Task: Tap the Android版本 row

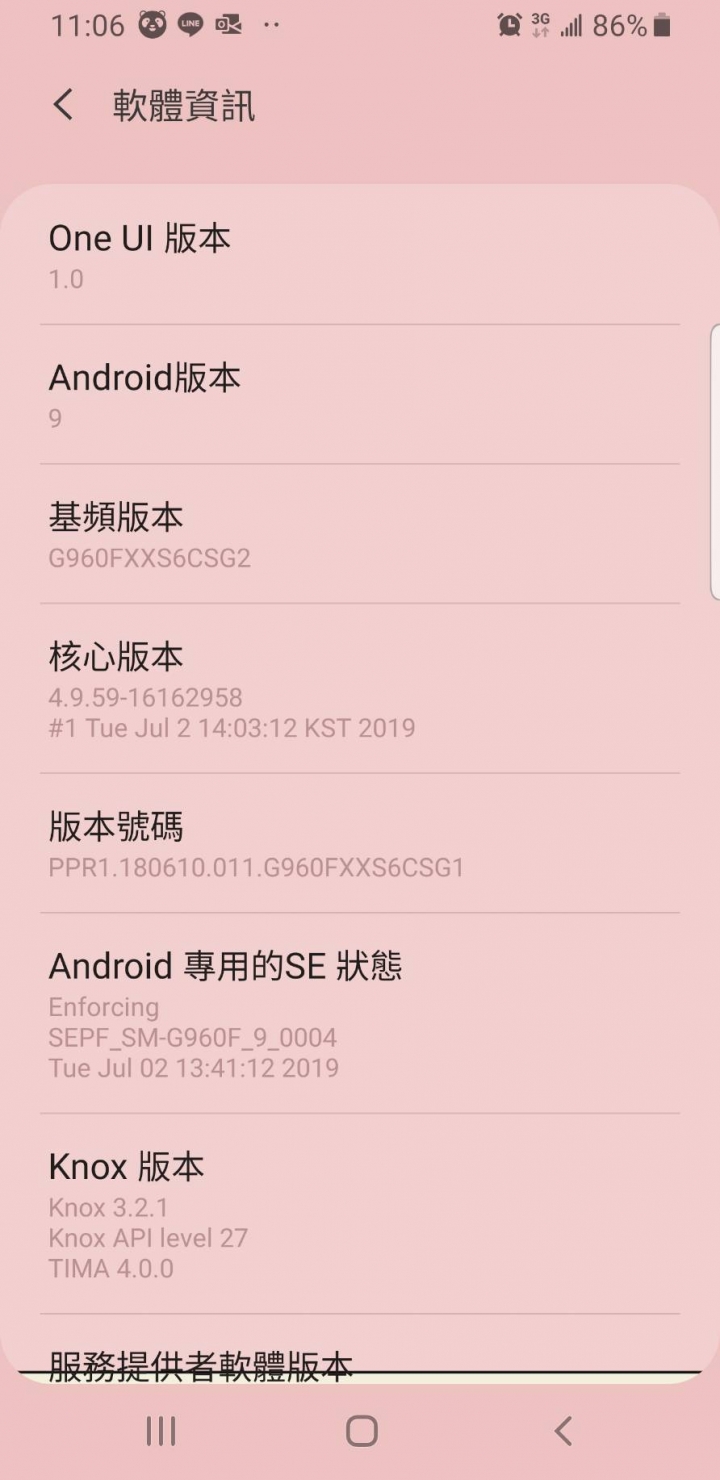Action: tap(360, 394)
